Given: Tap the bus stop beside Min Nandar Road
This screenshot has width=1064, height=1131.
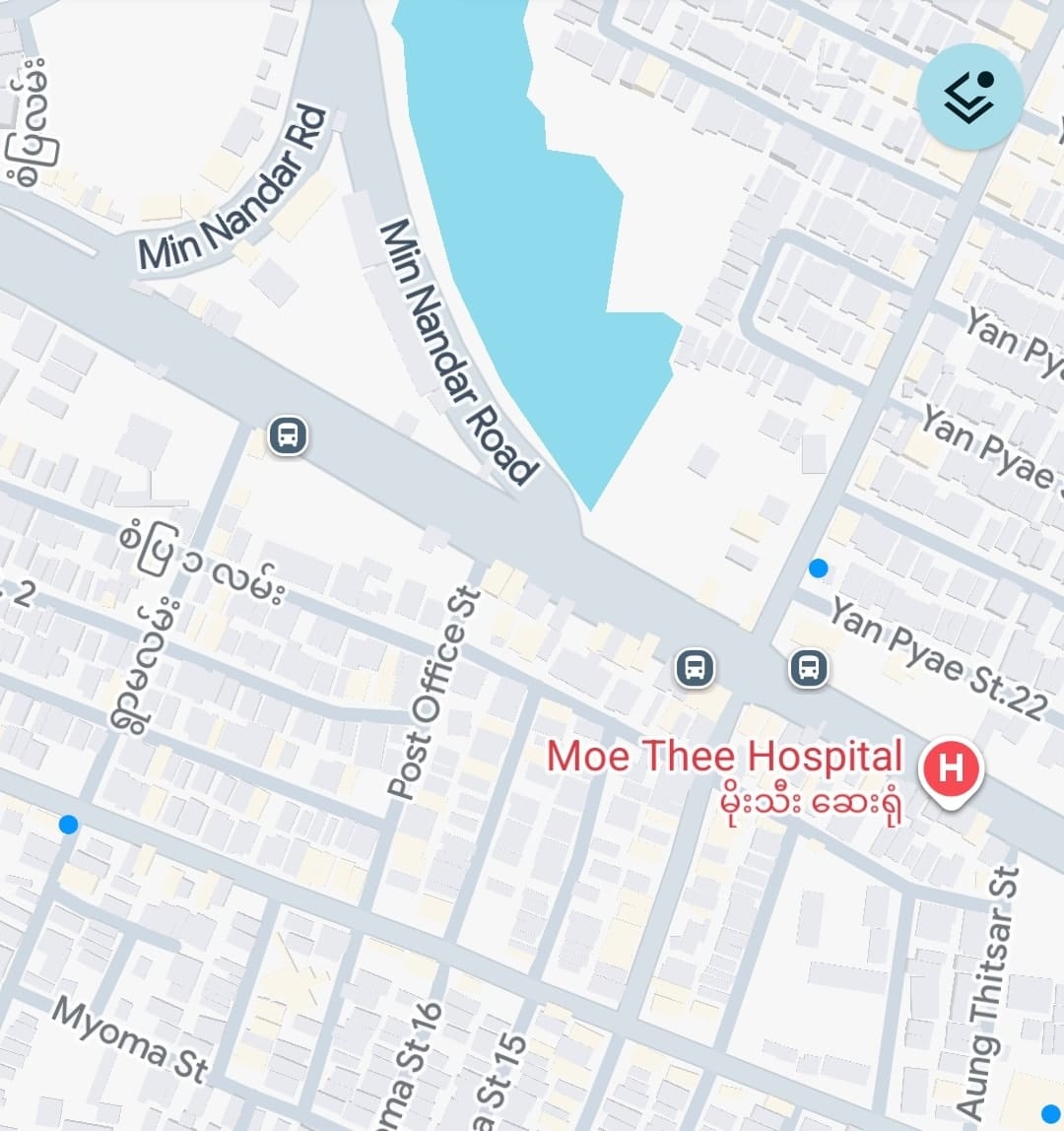Looking at the screenshot, I should [288, 434].
